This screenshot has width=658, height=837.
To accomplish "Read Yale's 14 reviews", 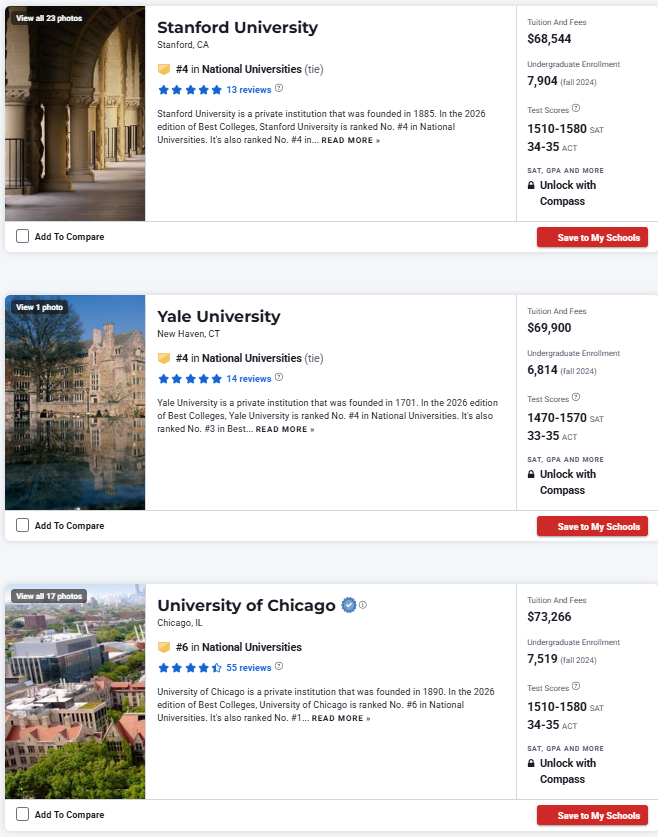I will [248, 378].
